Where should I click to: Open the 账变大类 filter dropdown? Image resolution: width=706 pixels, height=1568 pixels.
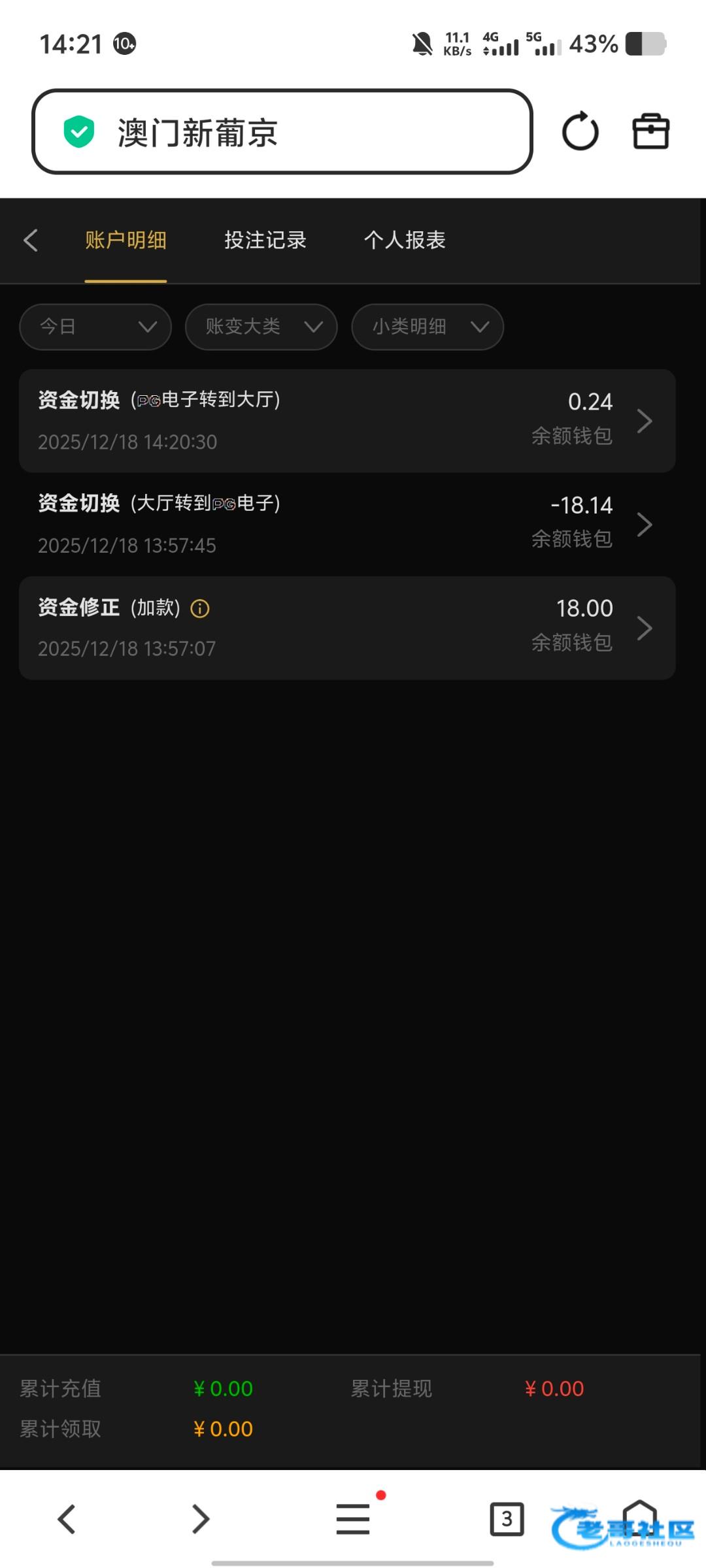coord(261,327)
